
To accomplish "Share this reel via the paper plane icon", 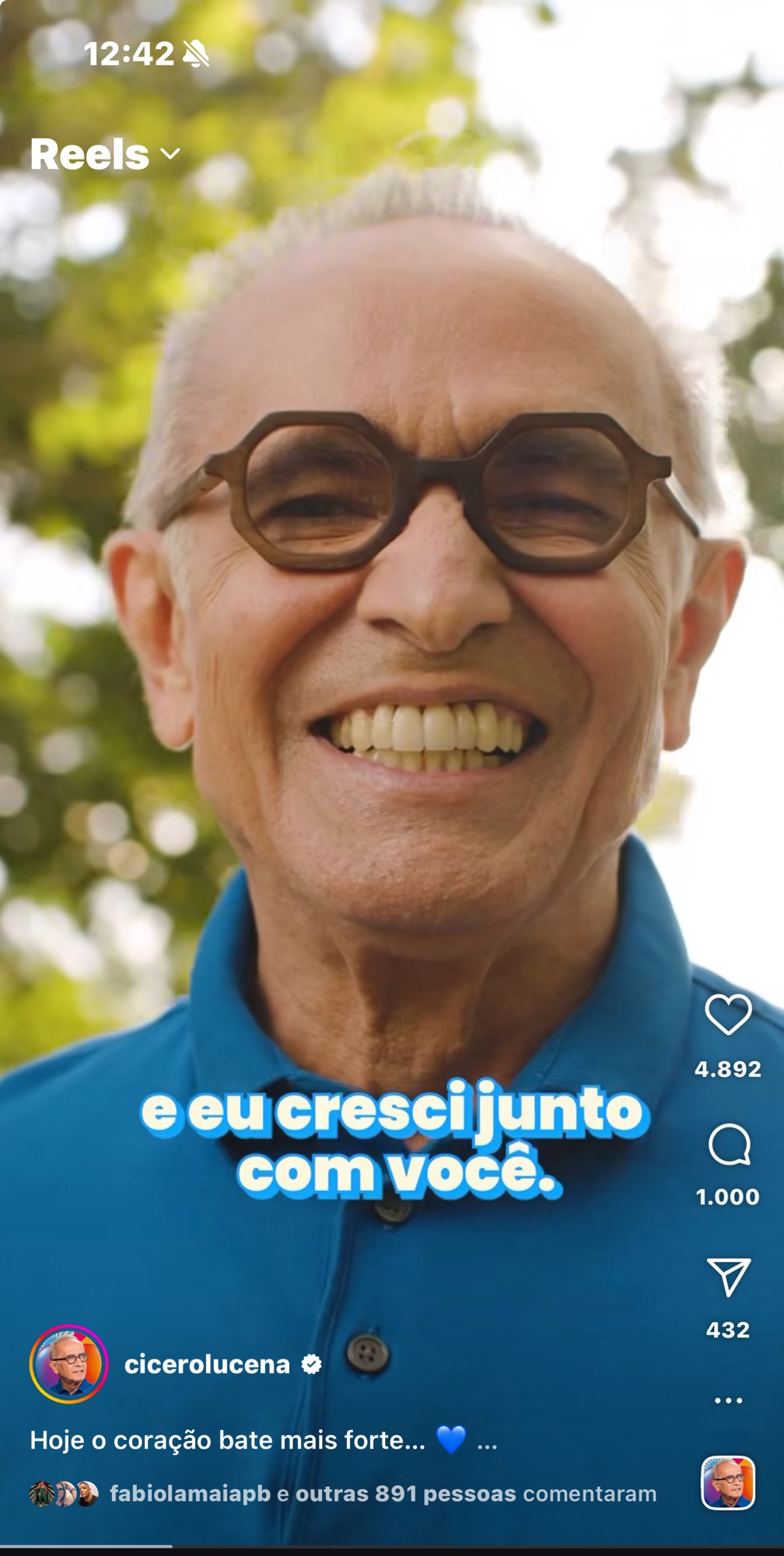I will [x=729, y=1277].
